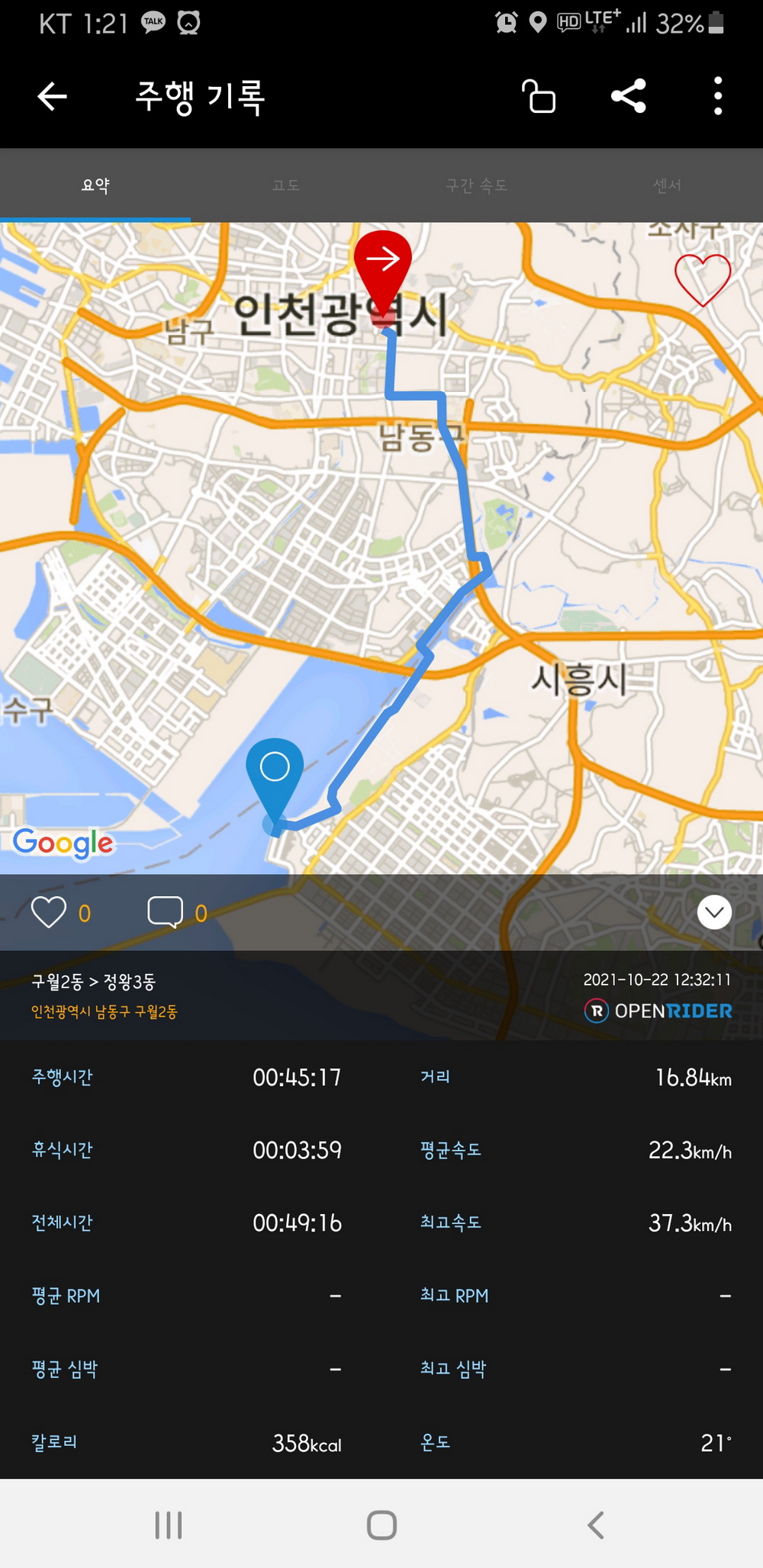Like this ride with the white heart icon
763x1568 pixels.
49,912
